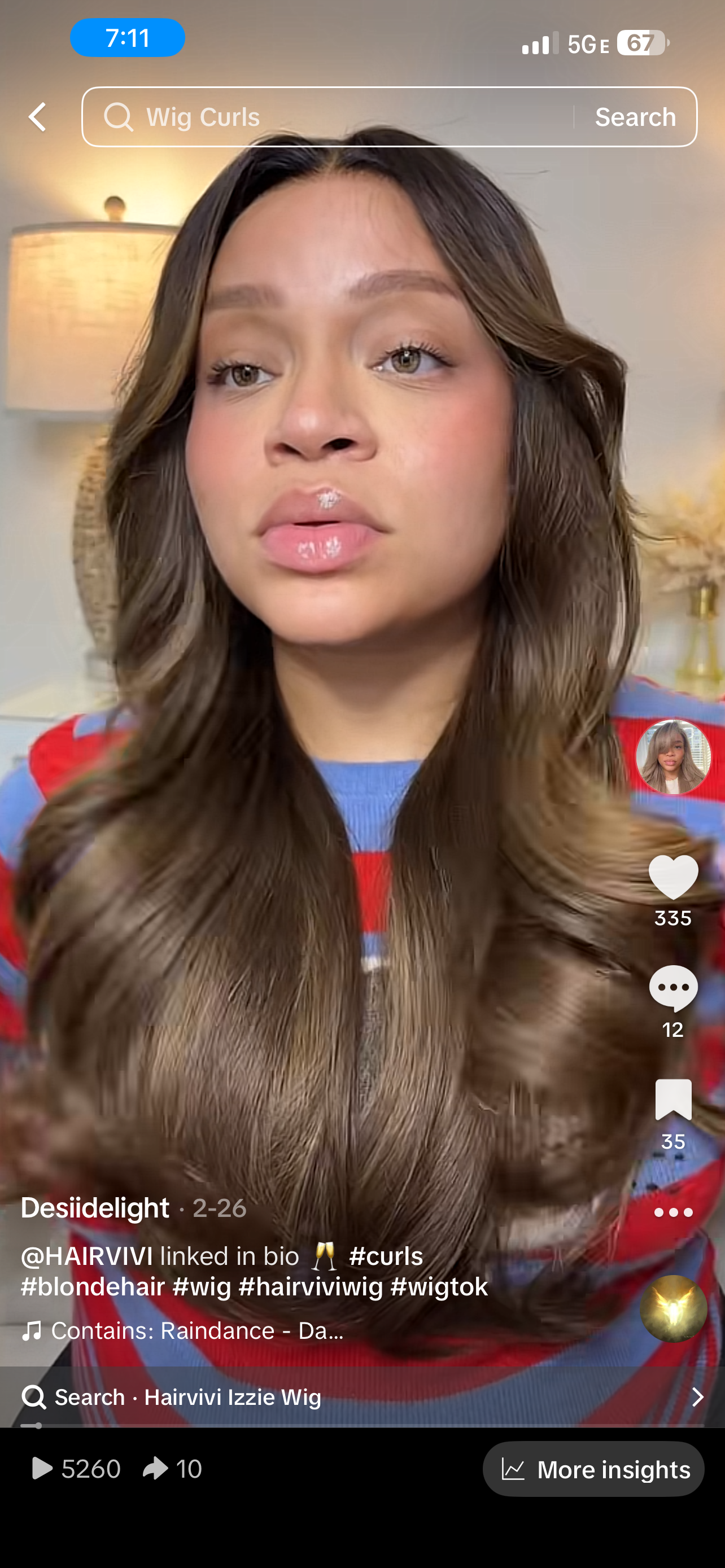Open the comments on this video
Image resolution: width=725 pixels, height=1568 pixels.
click(x=672, y=988)
